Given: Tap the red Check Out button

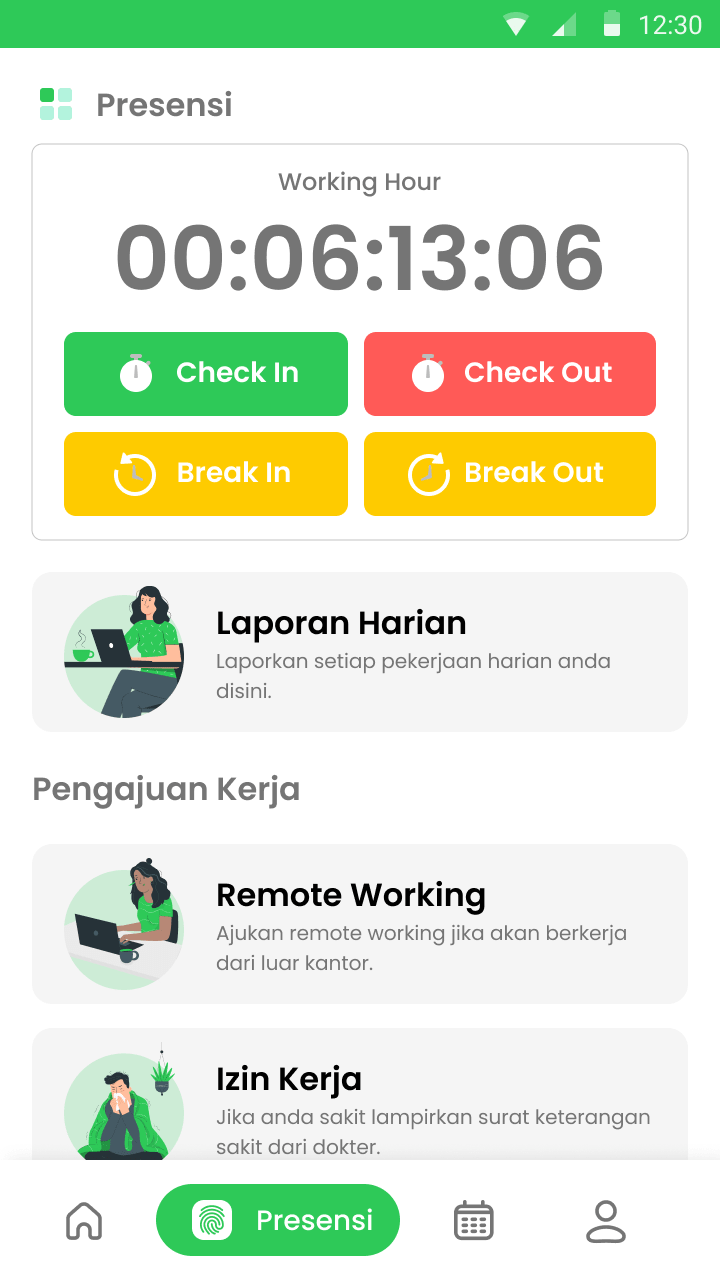Looking at the screenshot, I should pyautogui.click(x=510, y=374).
